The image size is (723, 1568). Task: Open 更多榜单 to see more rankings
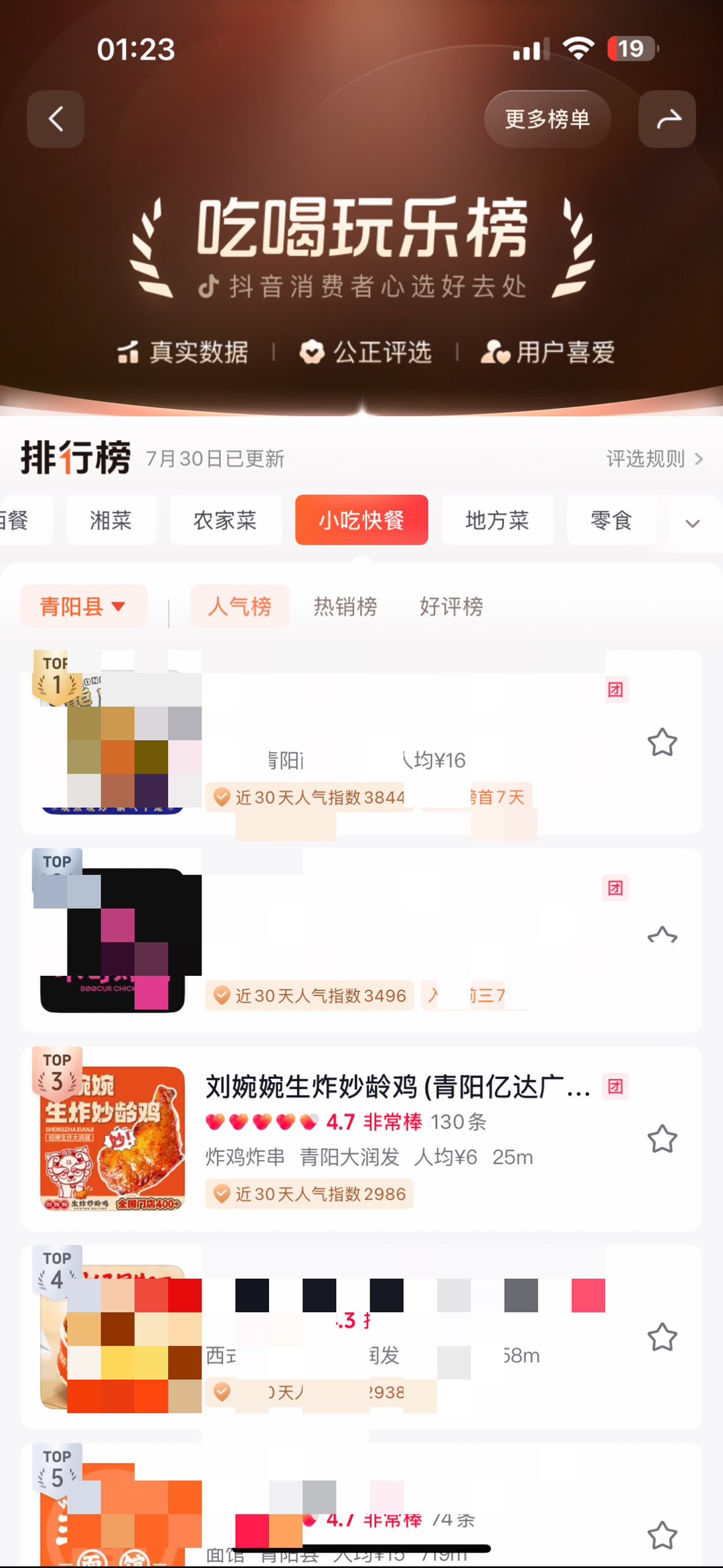pos(547,119)
